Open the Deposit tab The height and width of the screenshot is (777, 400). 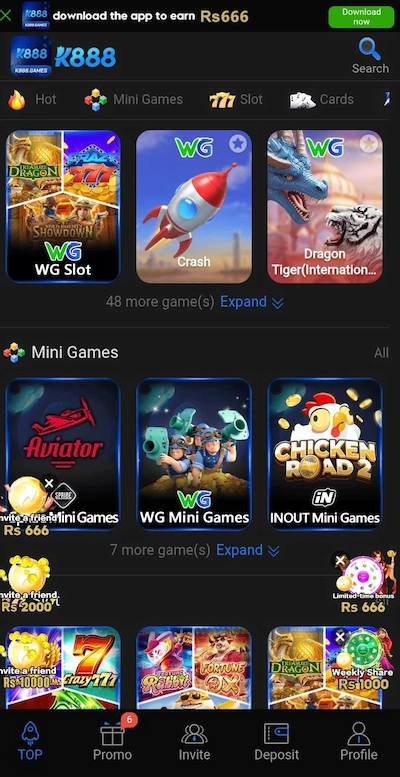[x=277, y=741]
